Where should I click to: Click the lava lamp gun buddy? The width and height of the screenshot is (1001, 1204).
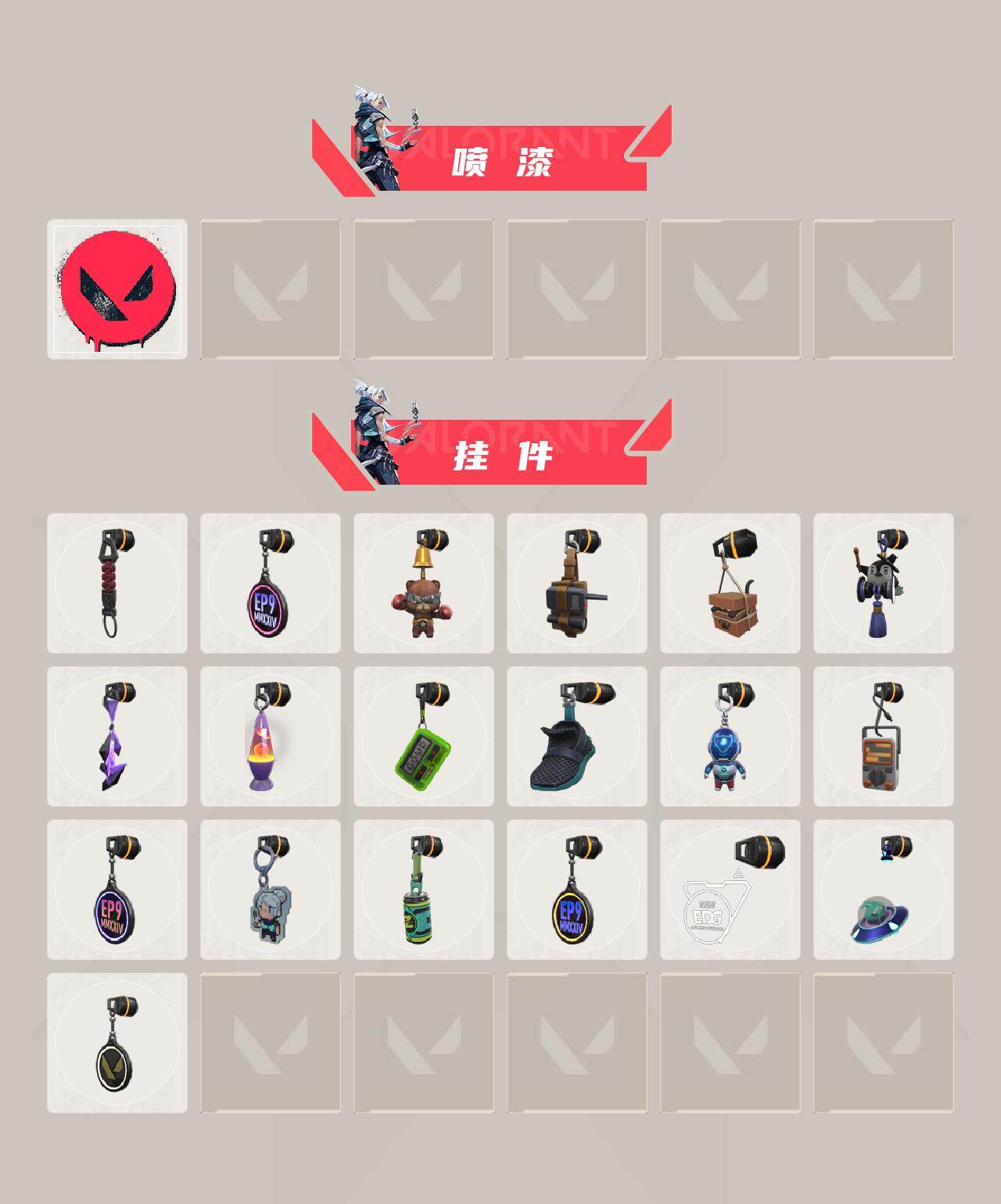coord(270,739)
